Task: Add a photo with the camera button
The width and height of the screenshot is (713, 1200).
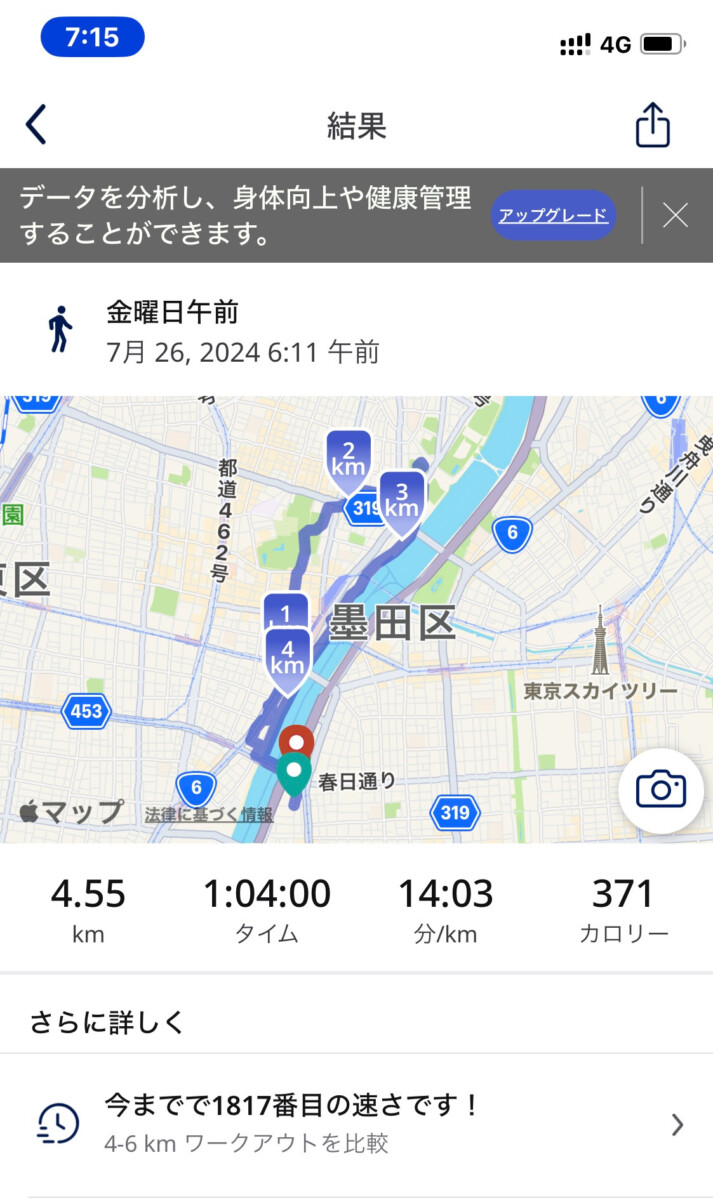Action: click(660, 790)
